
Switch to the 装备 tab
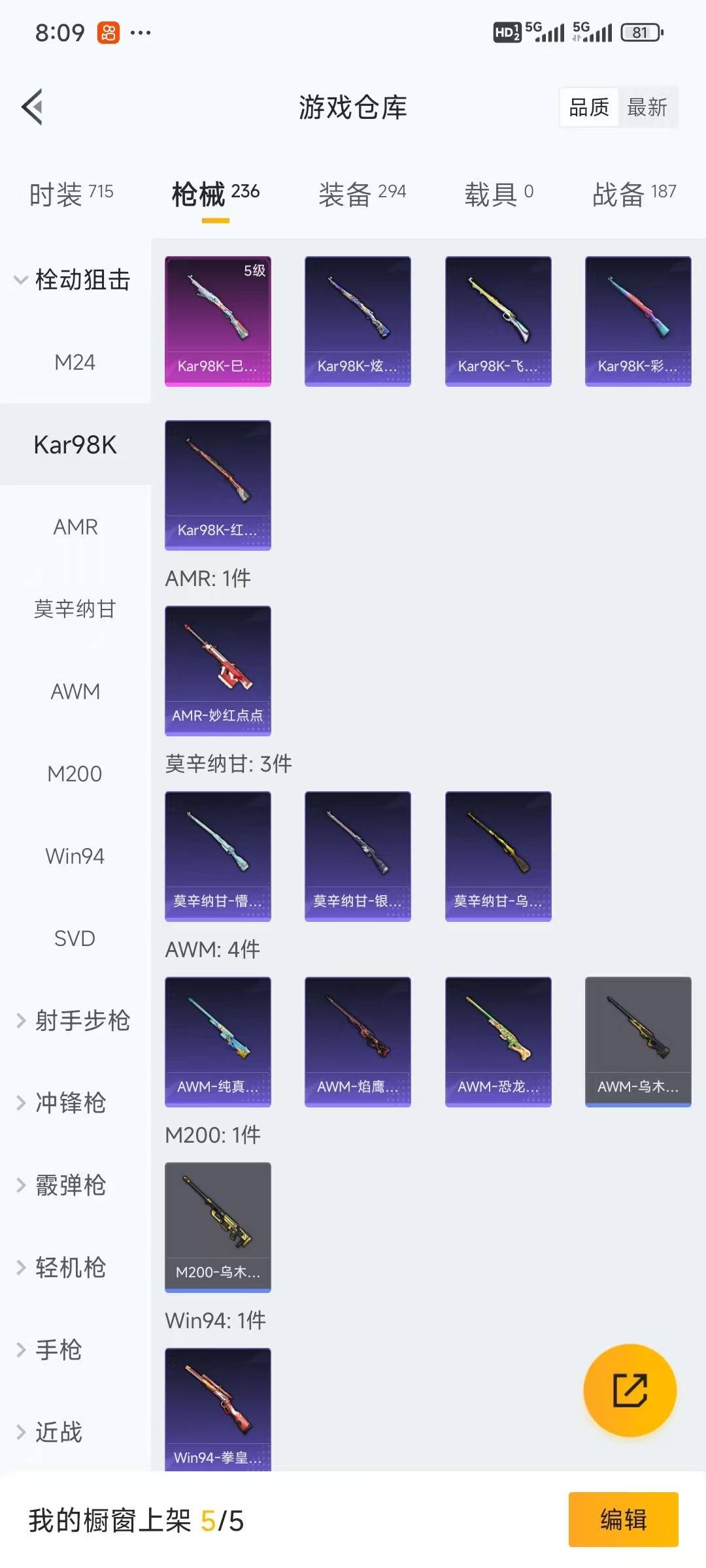point(362,194)
